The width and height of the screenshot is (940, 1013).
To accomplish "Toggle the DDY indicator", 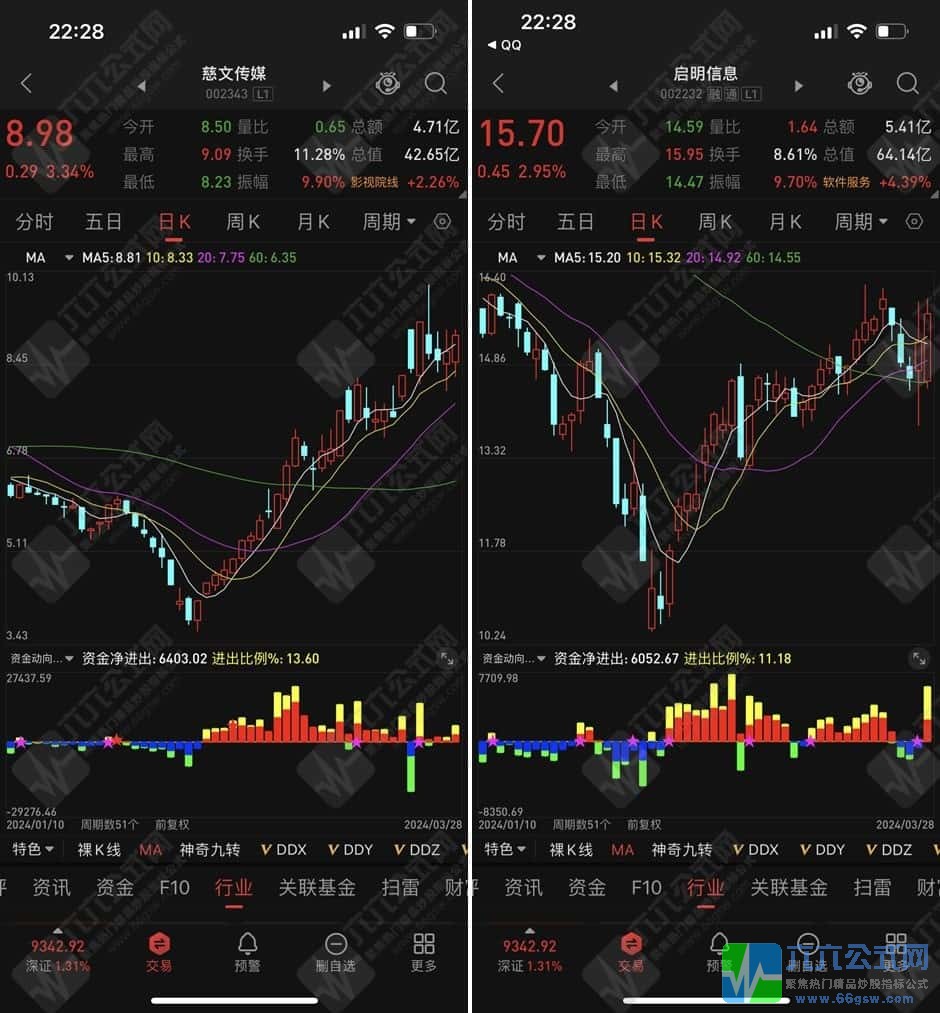I will [x=351, y=848].
